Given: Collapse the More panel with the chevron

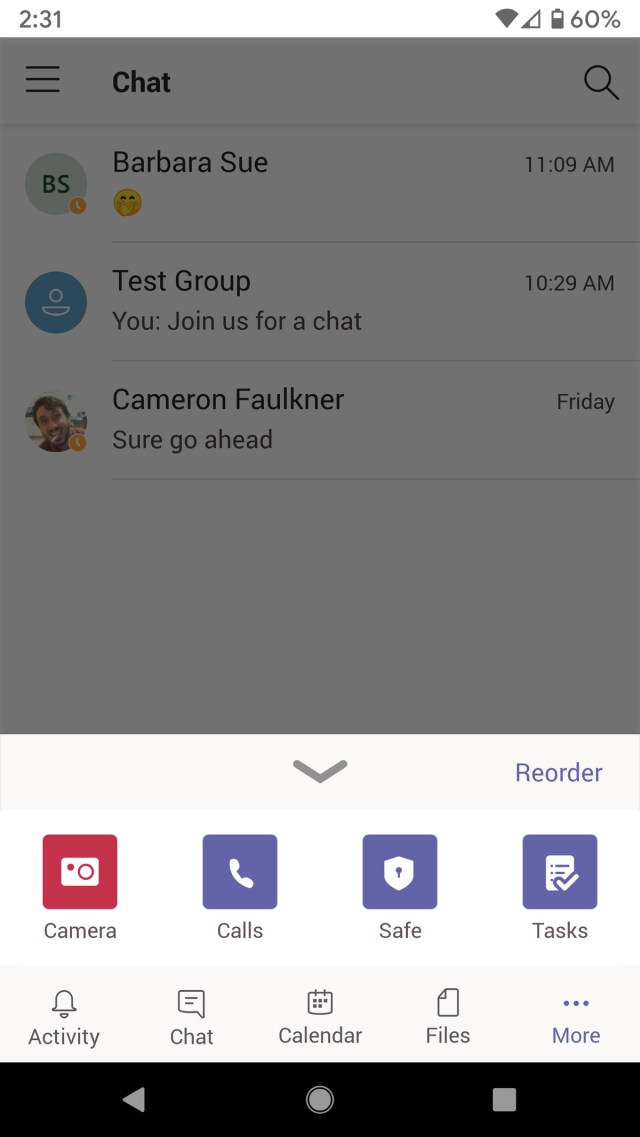Looking at the screenshot, I should coord(320,771).
